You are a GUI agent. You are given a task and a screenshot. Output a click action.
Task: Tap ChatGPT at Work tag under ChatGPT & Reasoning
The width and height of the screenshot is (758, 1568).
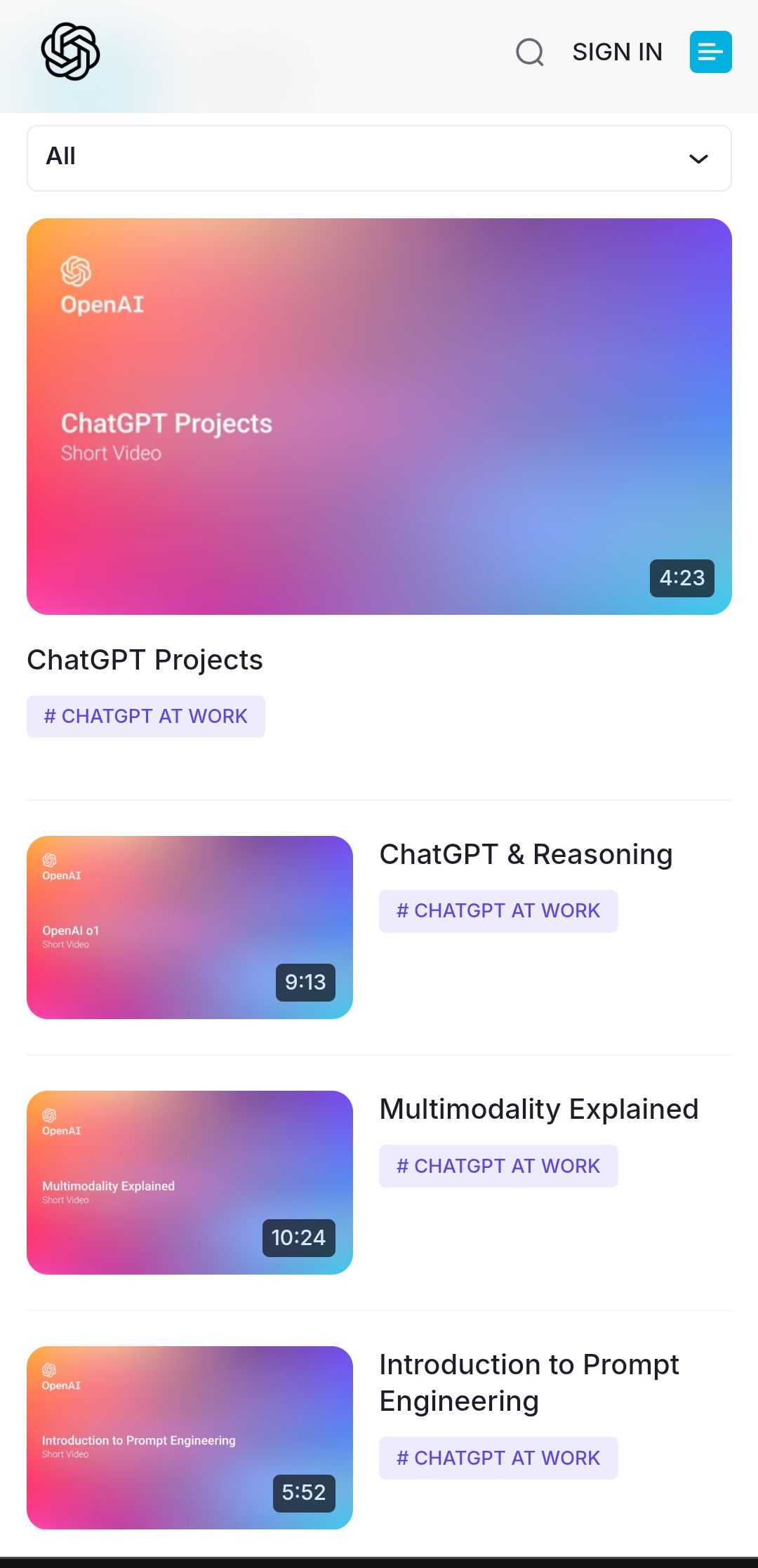[498, 911]
